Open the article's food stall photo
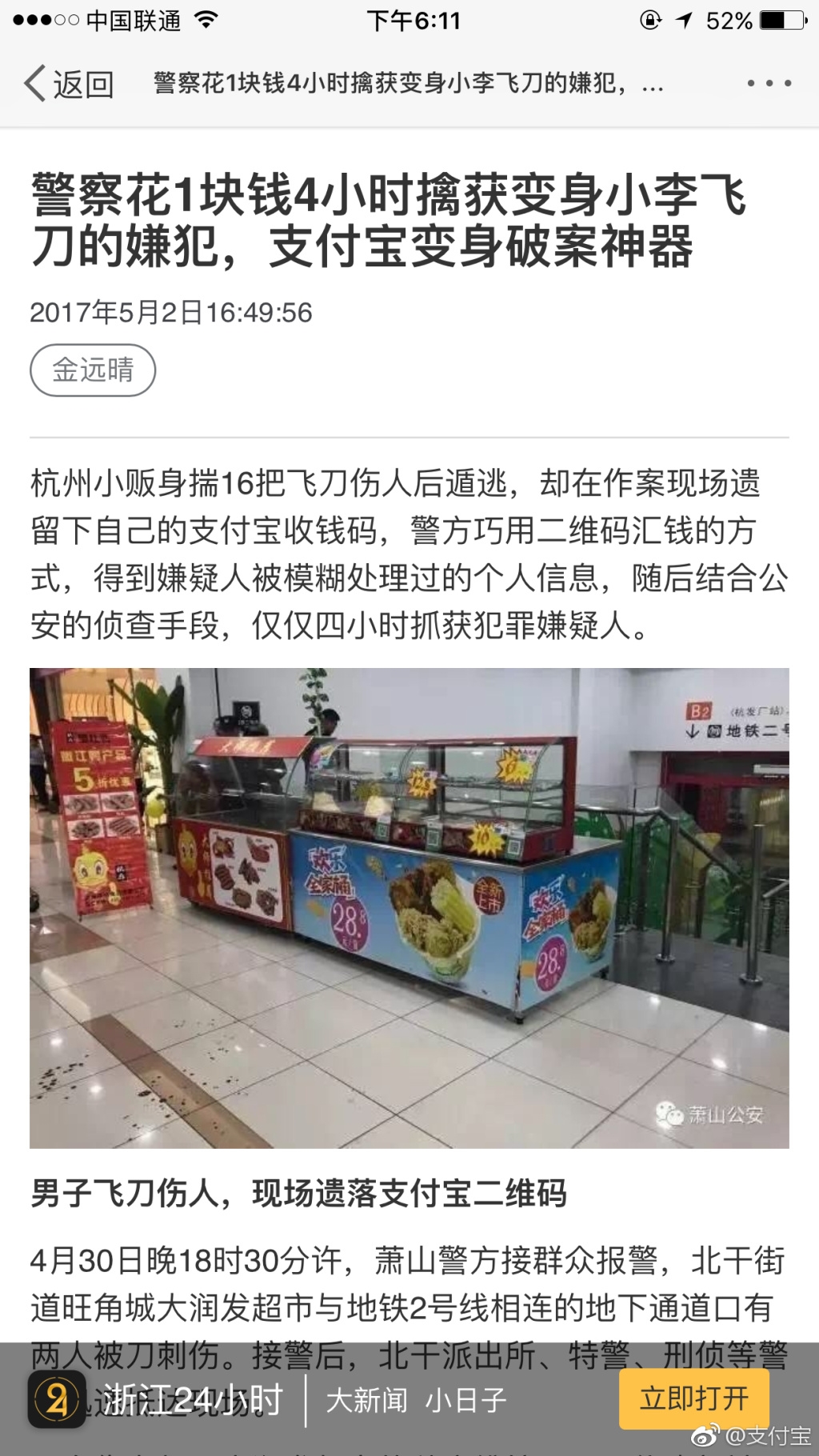This screenshot has width=819, height=1456. pos(409,908)
